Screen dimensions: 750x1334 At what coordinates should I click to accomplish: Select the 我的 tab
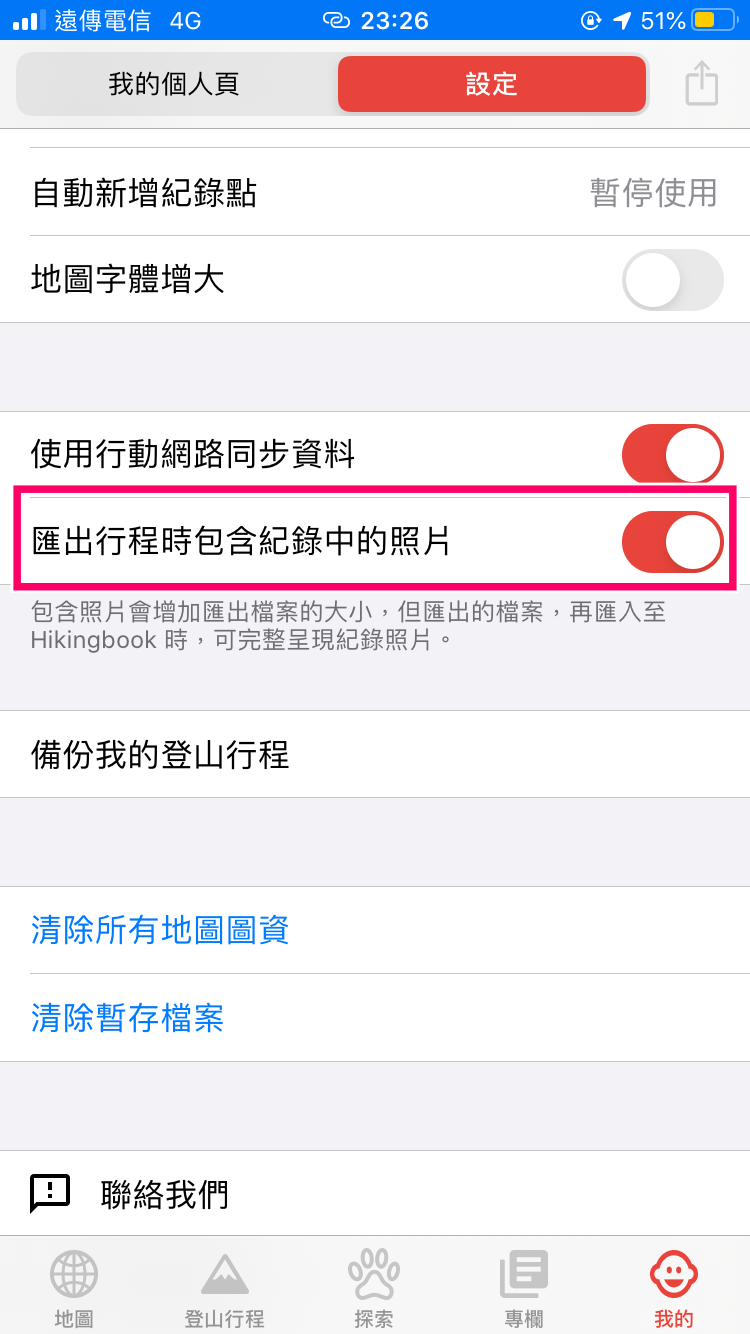click(x=674, y=1288)
